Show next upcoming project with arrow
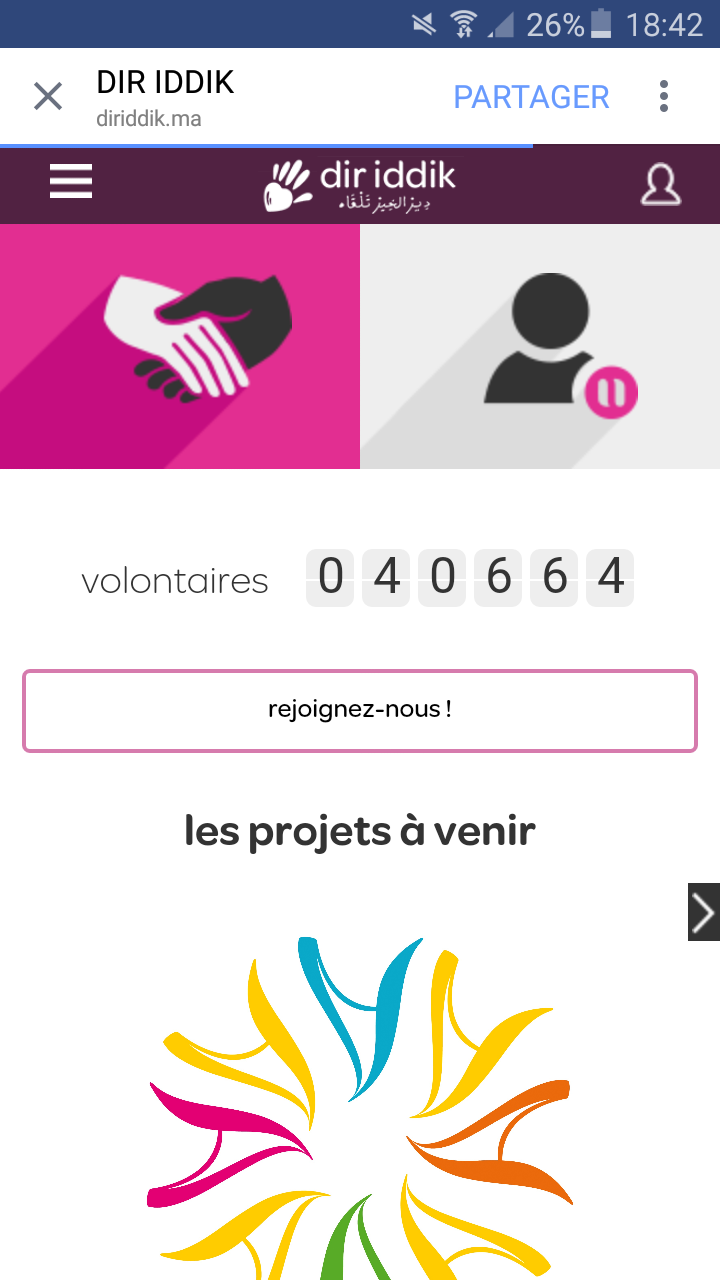 [703, 912]
